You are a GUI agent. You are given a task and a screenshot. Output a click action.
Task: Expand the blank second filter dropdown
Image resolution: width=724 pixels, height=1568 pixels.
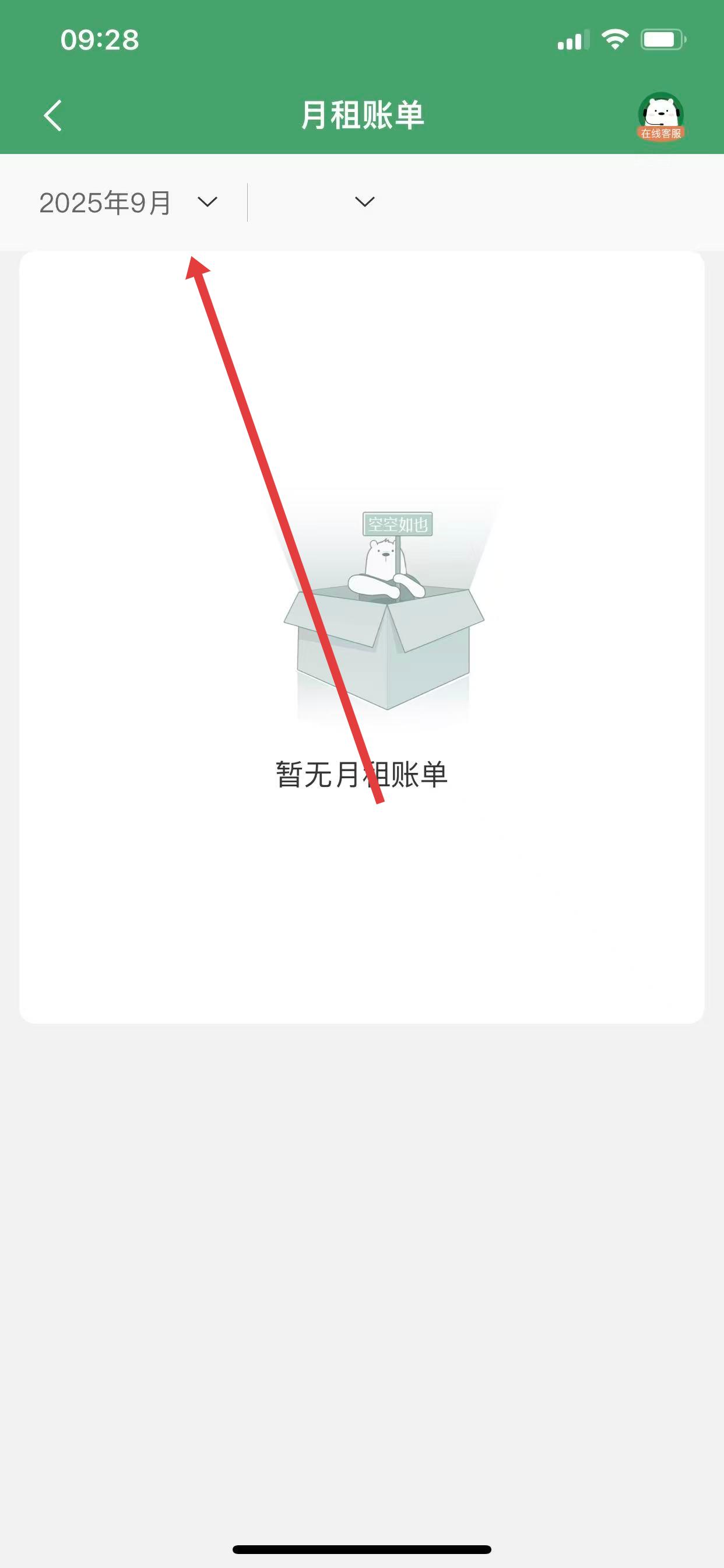pos(364,202)
